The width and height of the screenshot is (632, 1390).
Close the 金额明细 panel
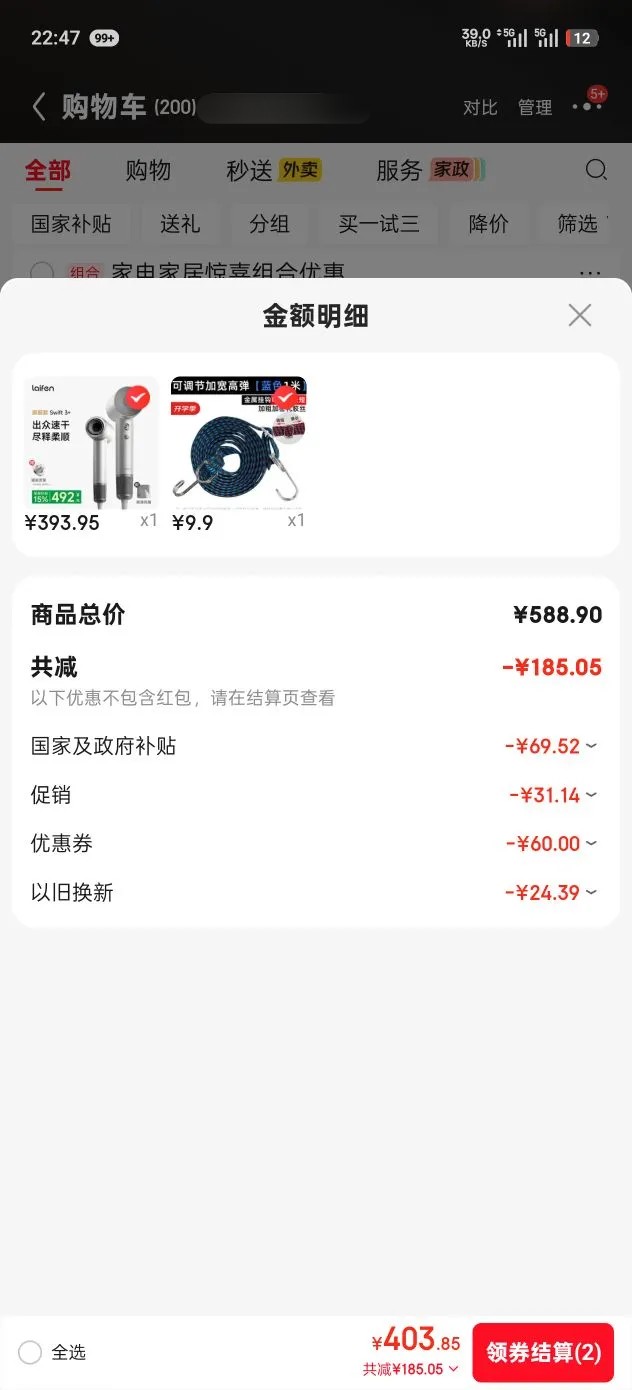580,316
